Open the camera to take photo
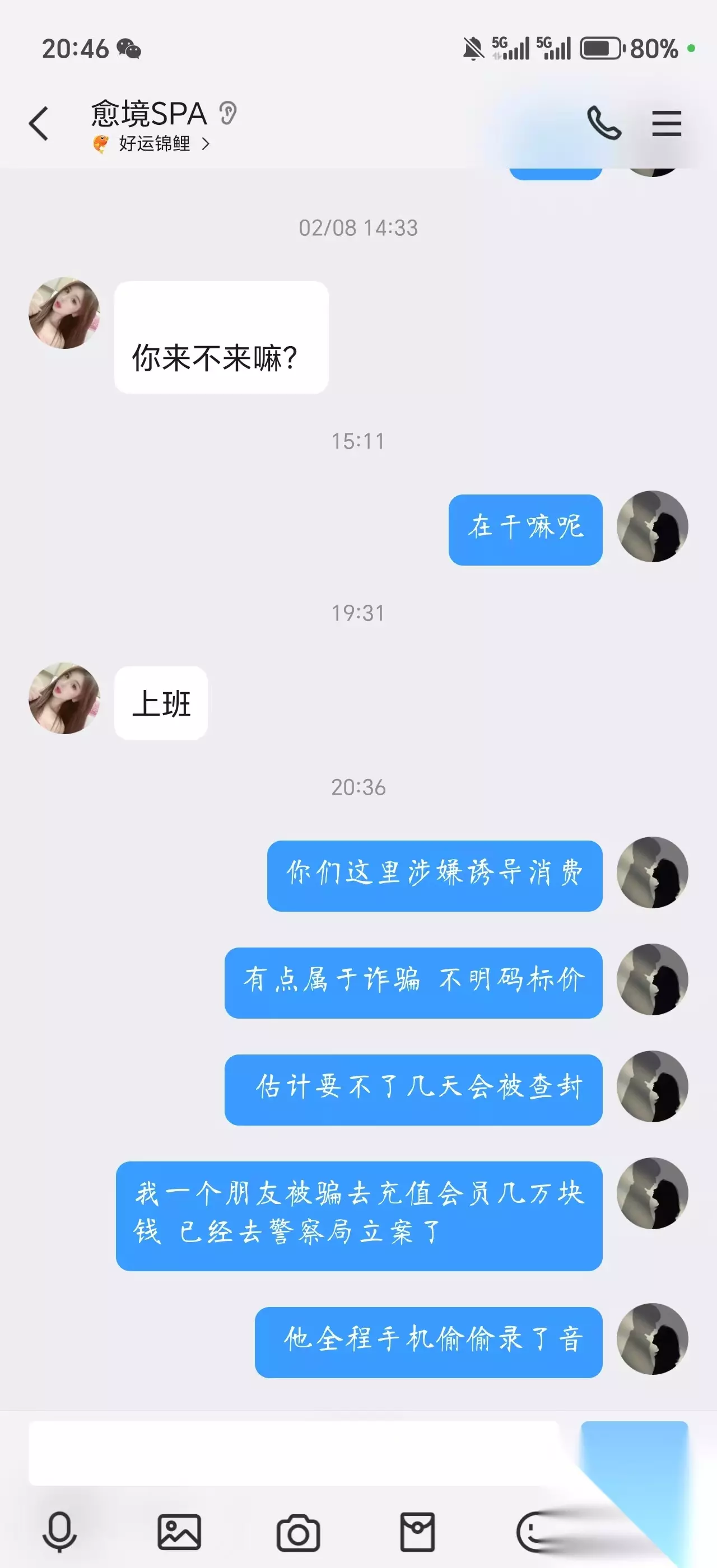Image resolution: width=717 pixels, height=1568 pixels. click(297, 1533)
